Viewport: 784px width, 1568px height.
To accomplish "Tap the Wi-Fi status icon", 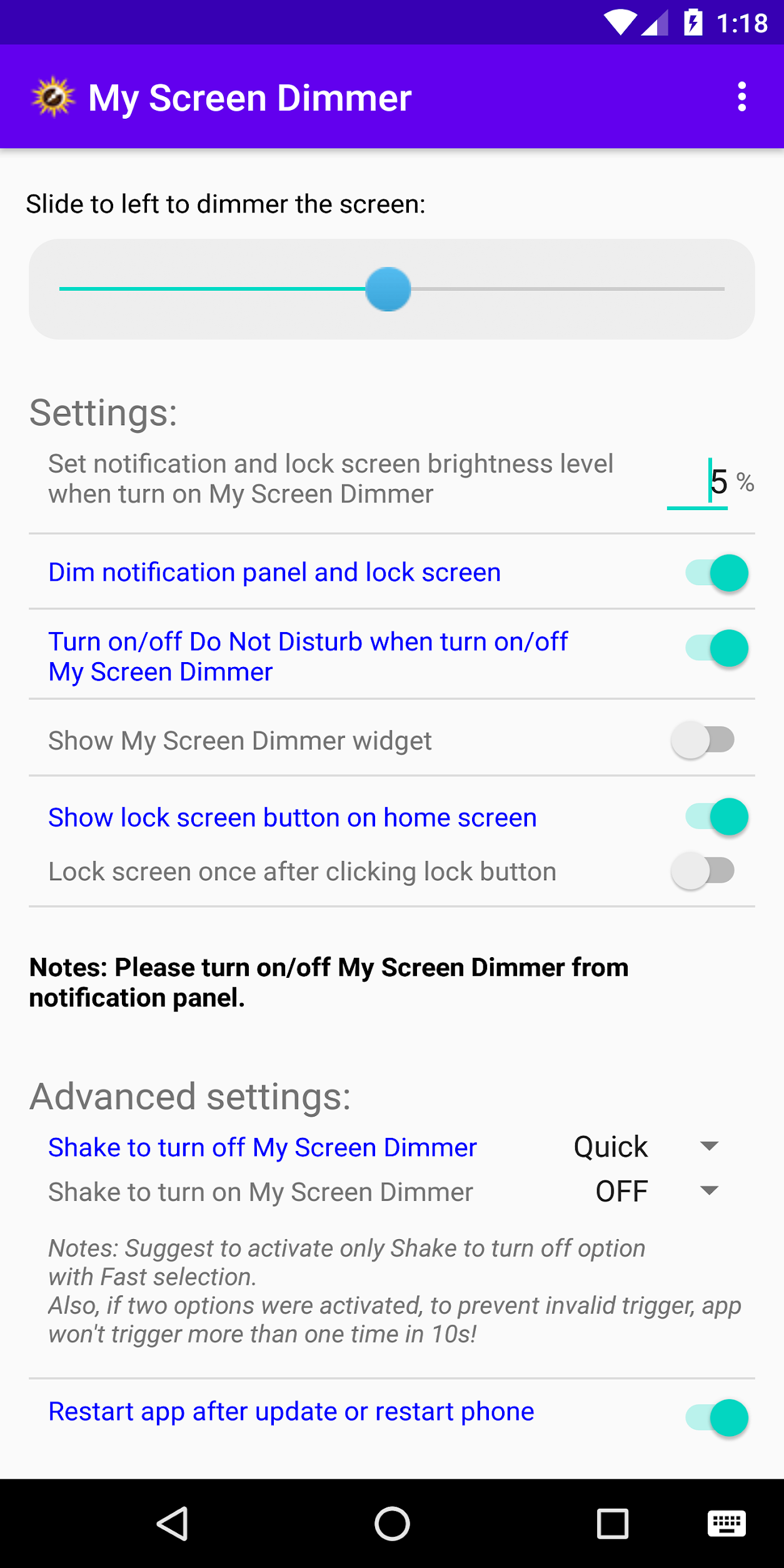I will 621,23.
